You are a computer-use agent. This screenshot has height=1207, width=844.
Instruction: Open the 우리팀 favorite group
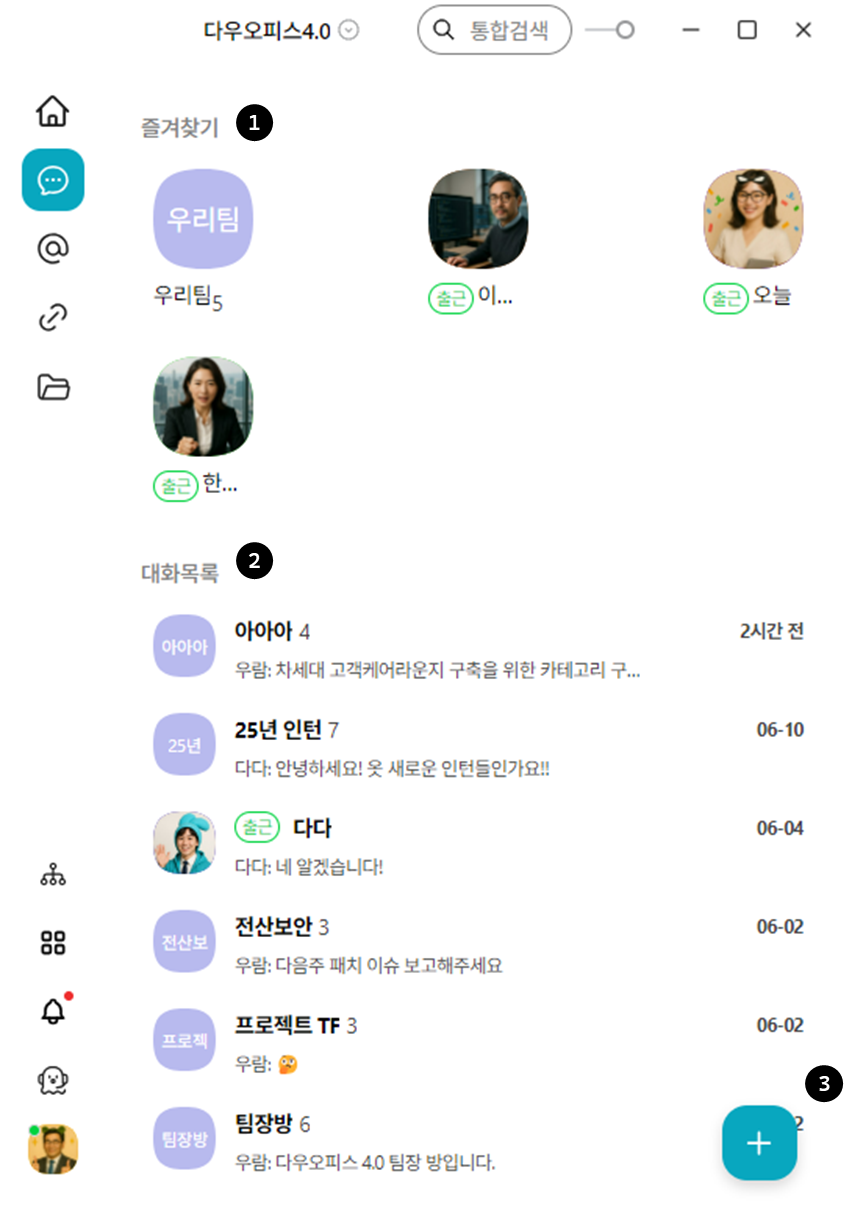tap(203, 219)
